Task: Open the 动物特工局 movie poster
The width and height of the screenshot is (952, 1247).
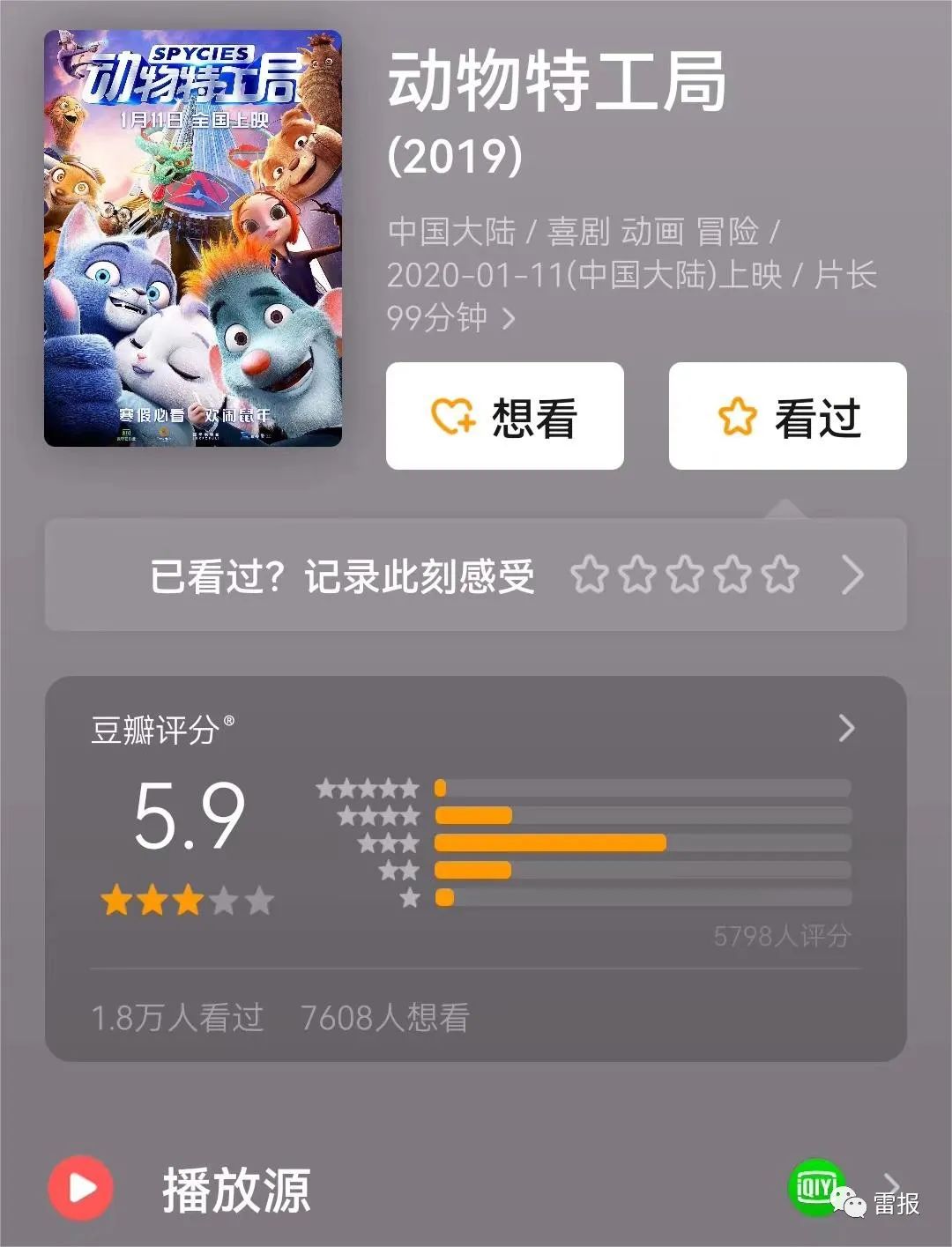Action: pos(193,238)
